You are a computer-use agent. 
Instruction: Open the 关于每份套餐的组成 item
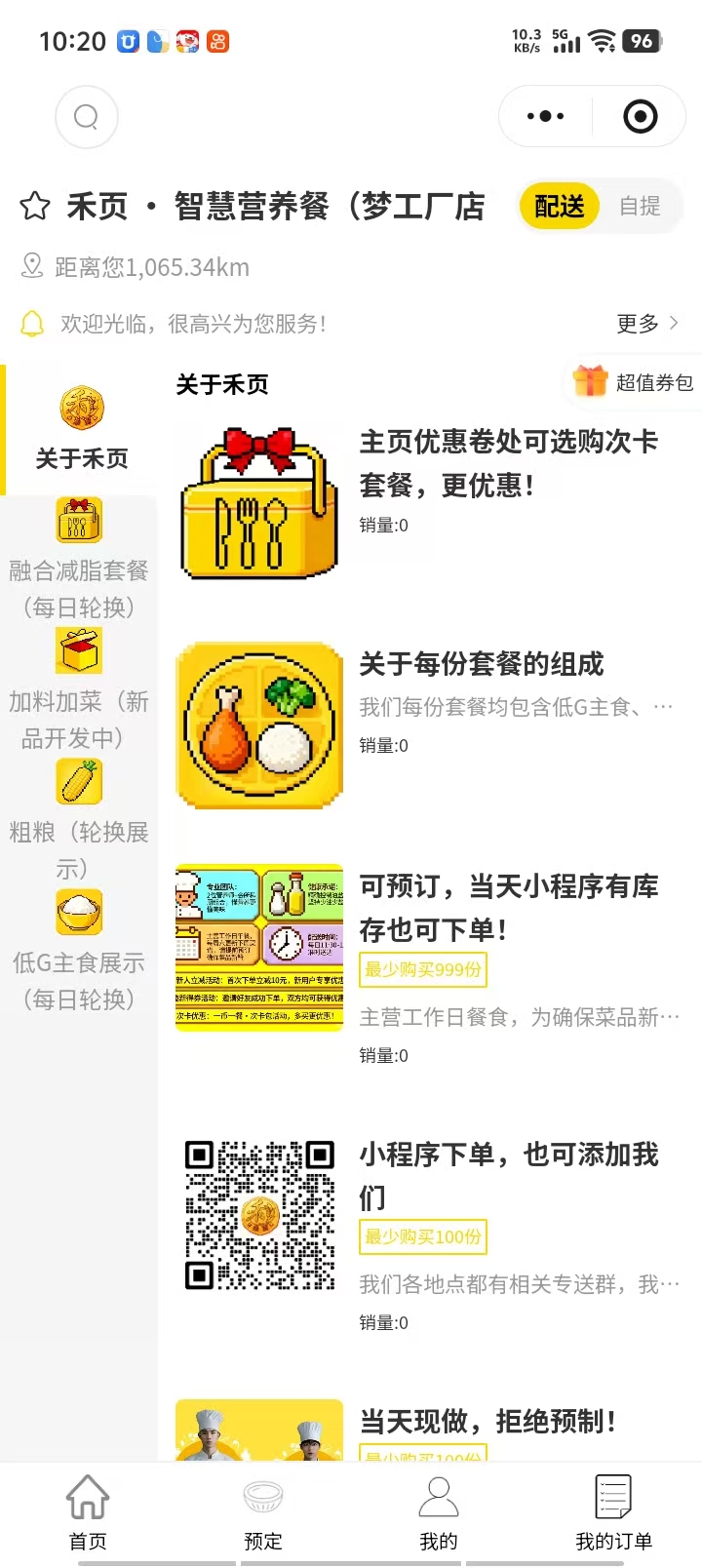click(482, 665)
